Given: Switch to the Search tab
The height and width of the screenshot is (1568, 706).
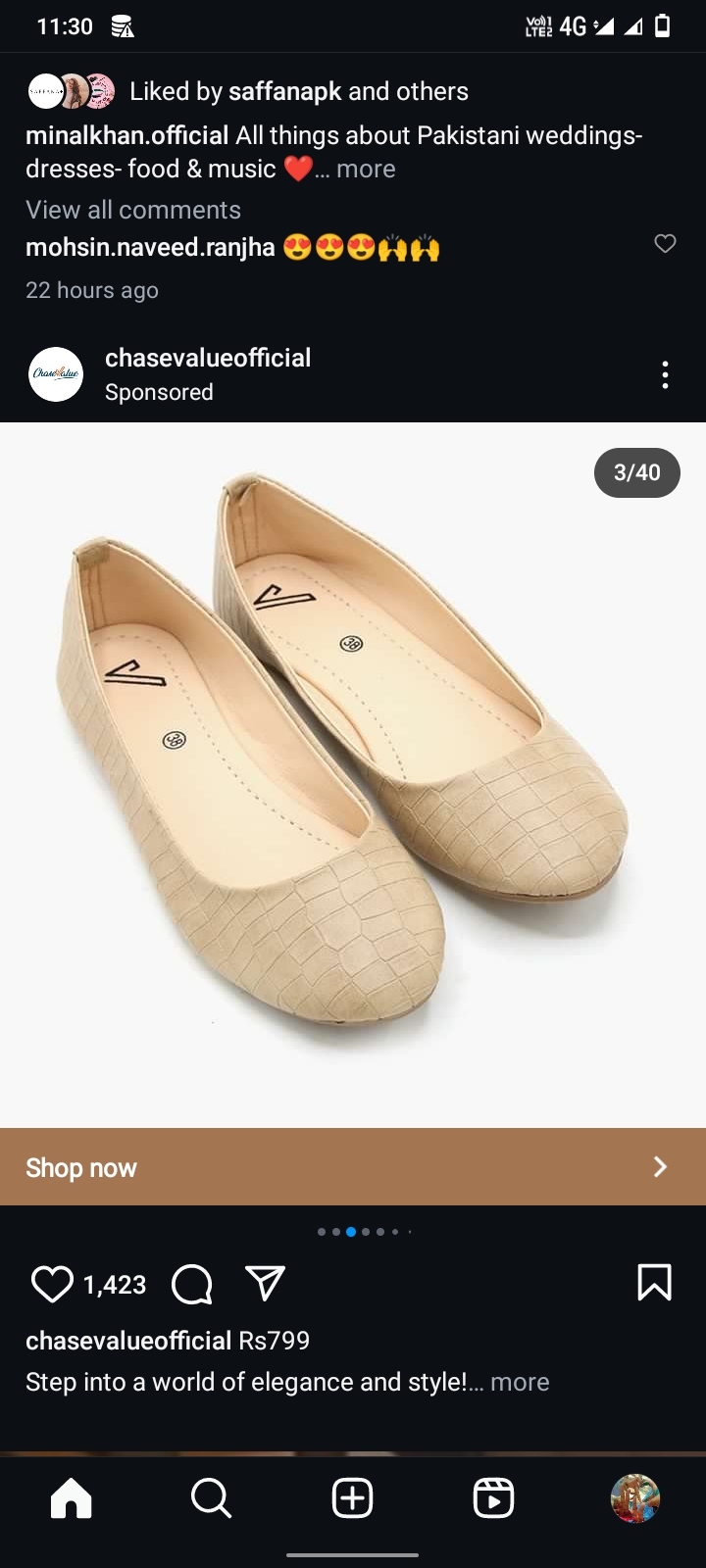Looking at the screenshot, I should 211,1498.
